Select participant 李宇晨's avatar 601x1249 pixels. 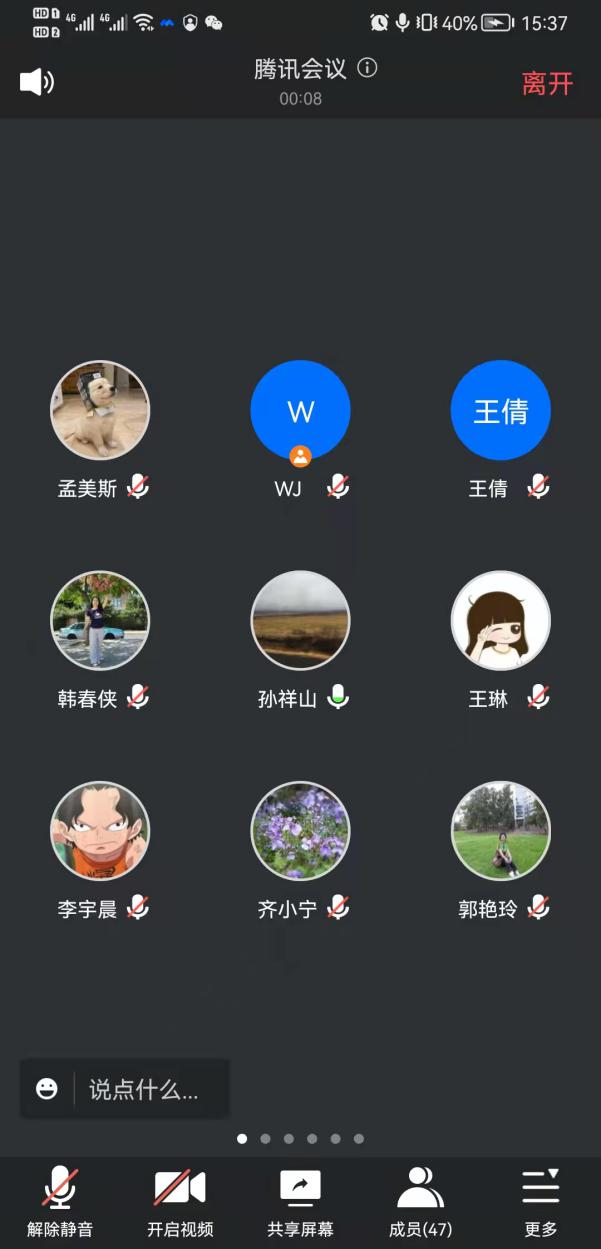pos(100,830)
